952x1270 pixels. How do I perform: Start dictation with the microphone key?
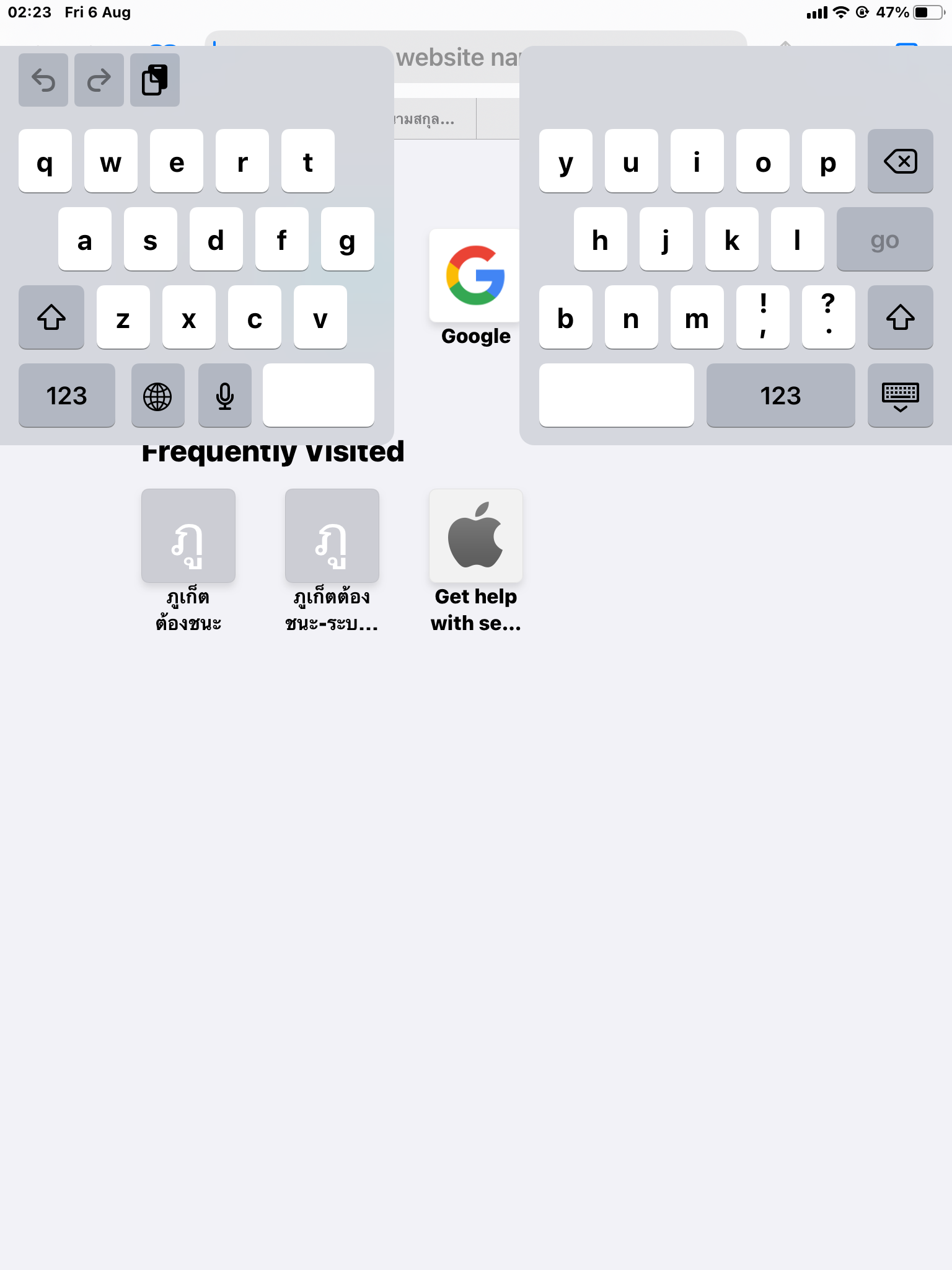(x=225, y=396)
